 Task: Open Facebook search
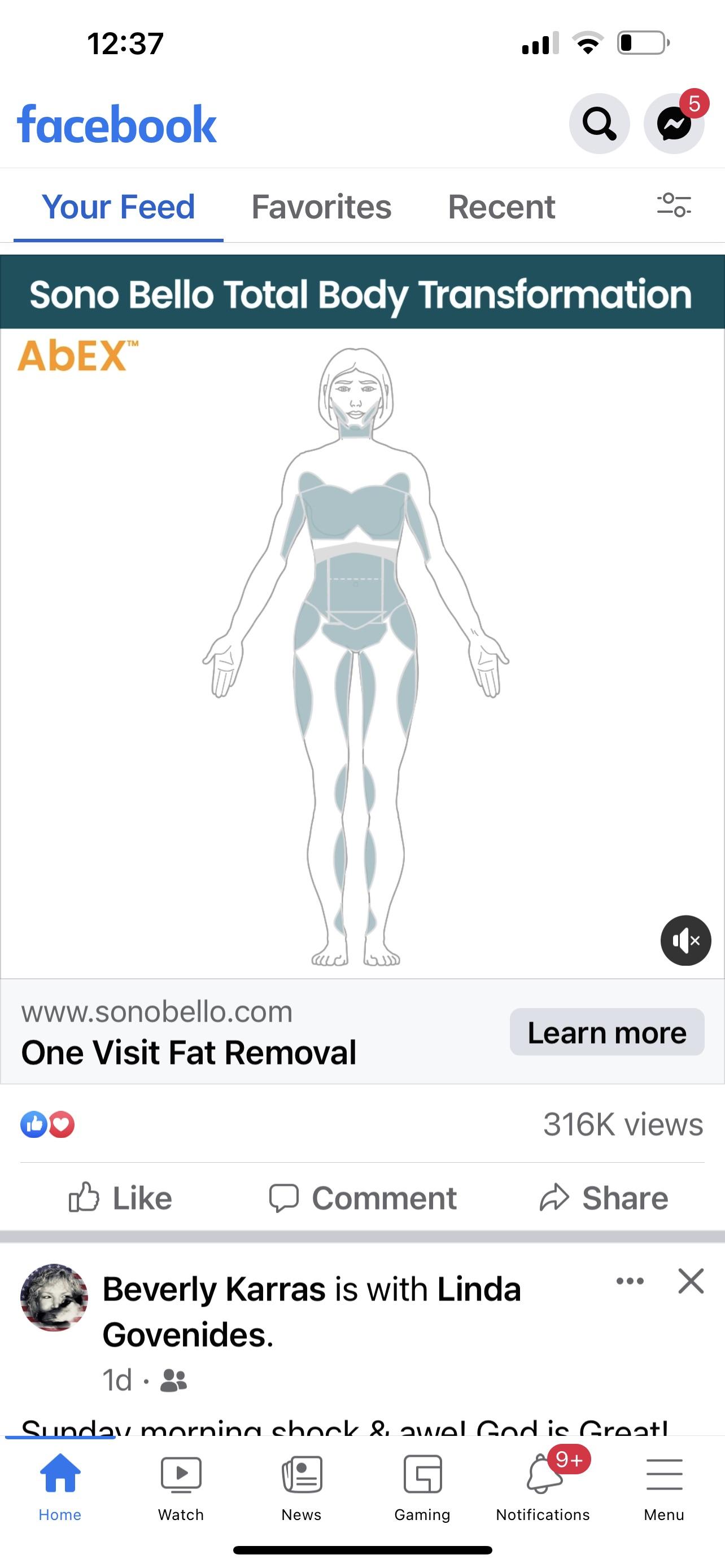click(x=599, y=124)
